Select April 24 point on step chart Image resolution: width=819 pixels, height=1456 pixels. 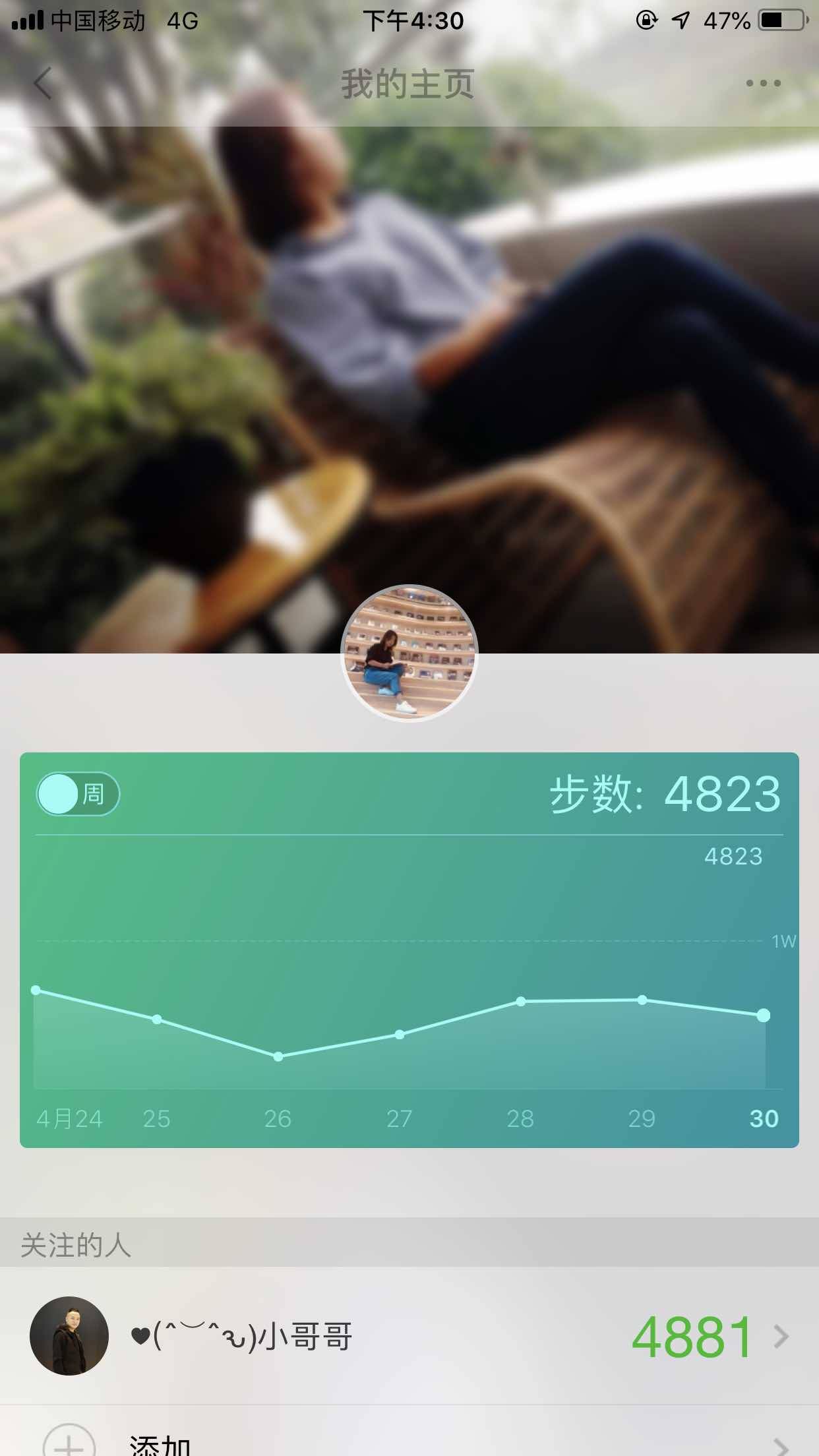(x=36, y=990)
